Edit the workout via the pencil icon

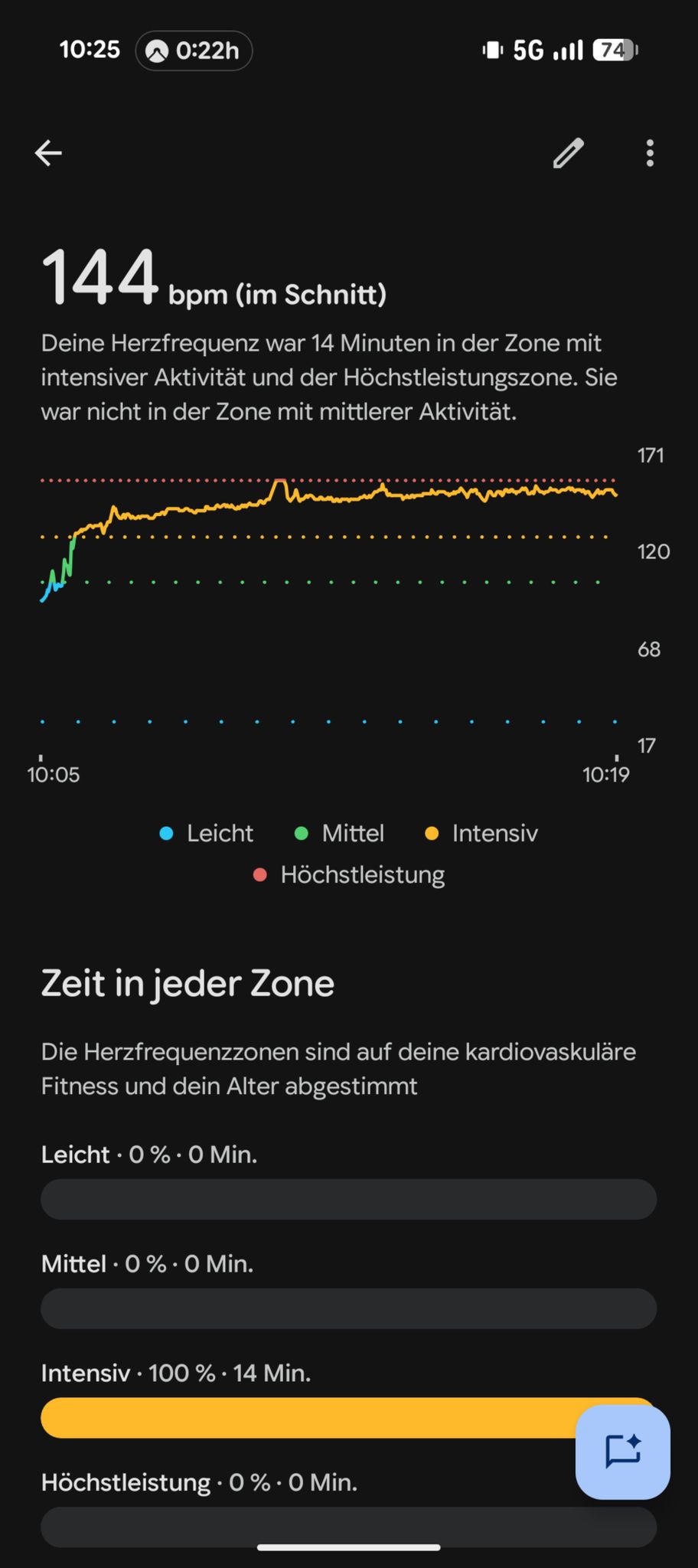coord(569,153)
